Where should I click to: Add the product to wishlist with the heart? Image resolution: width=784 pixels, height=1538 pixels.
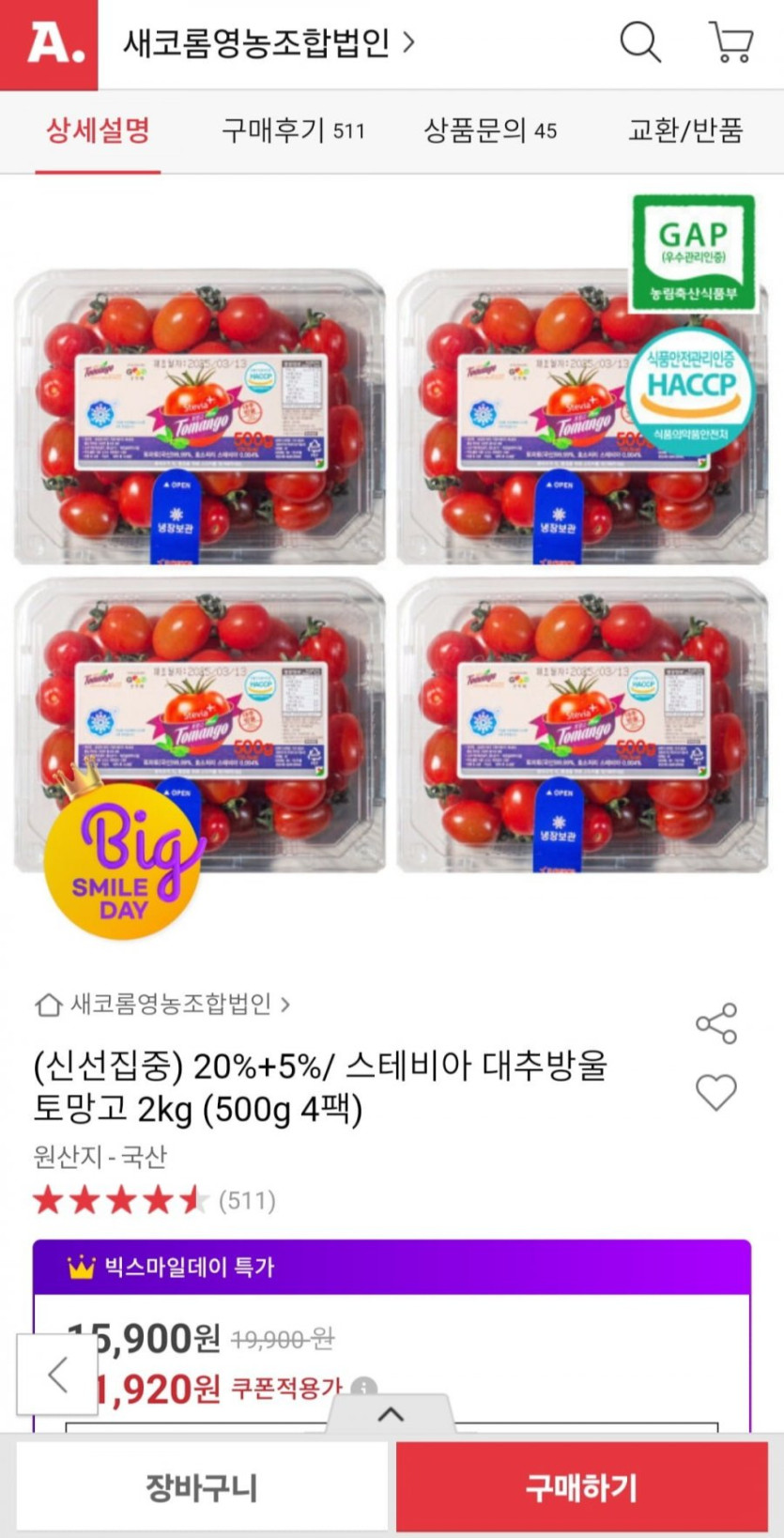pyautogui.click(x=716, y=1092)
